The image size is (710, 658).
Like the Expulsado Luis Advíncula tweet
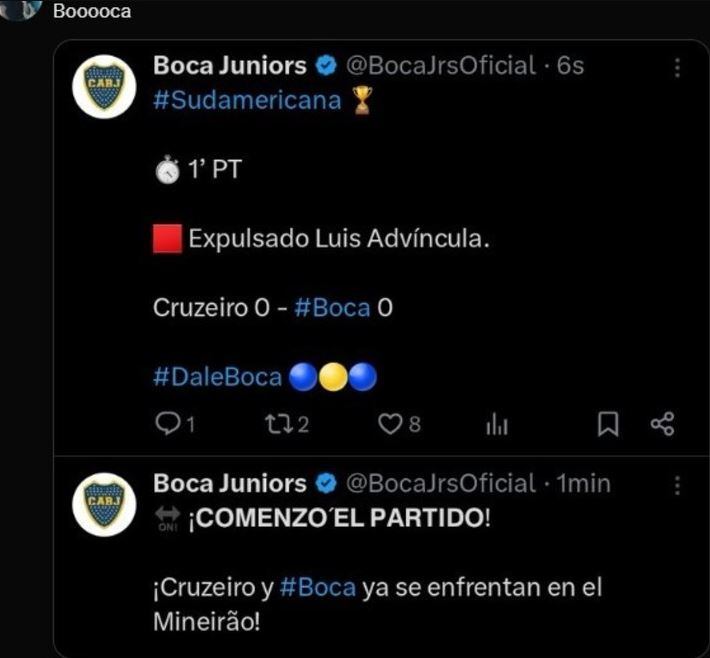click(x=389, y=424)
